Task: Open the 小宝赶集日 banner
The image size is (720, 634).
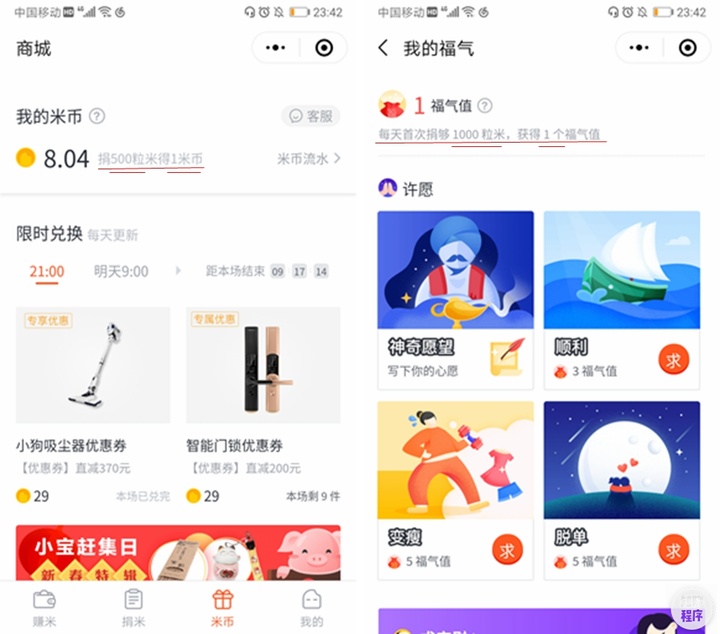Action: (178, 553)
